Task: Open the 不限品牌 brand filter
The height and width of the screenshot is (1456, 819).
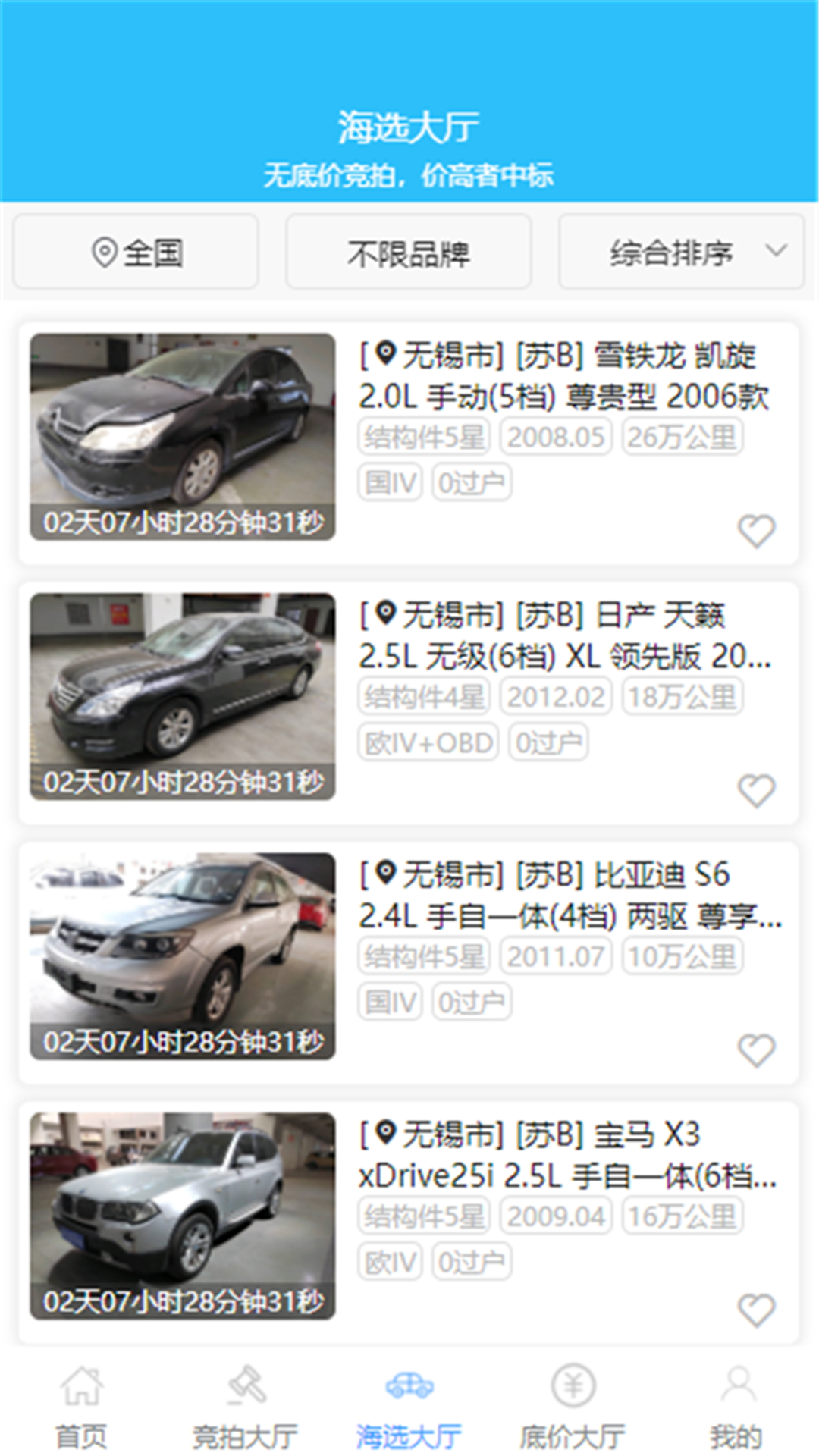Action: (408, 252)
